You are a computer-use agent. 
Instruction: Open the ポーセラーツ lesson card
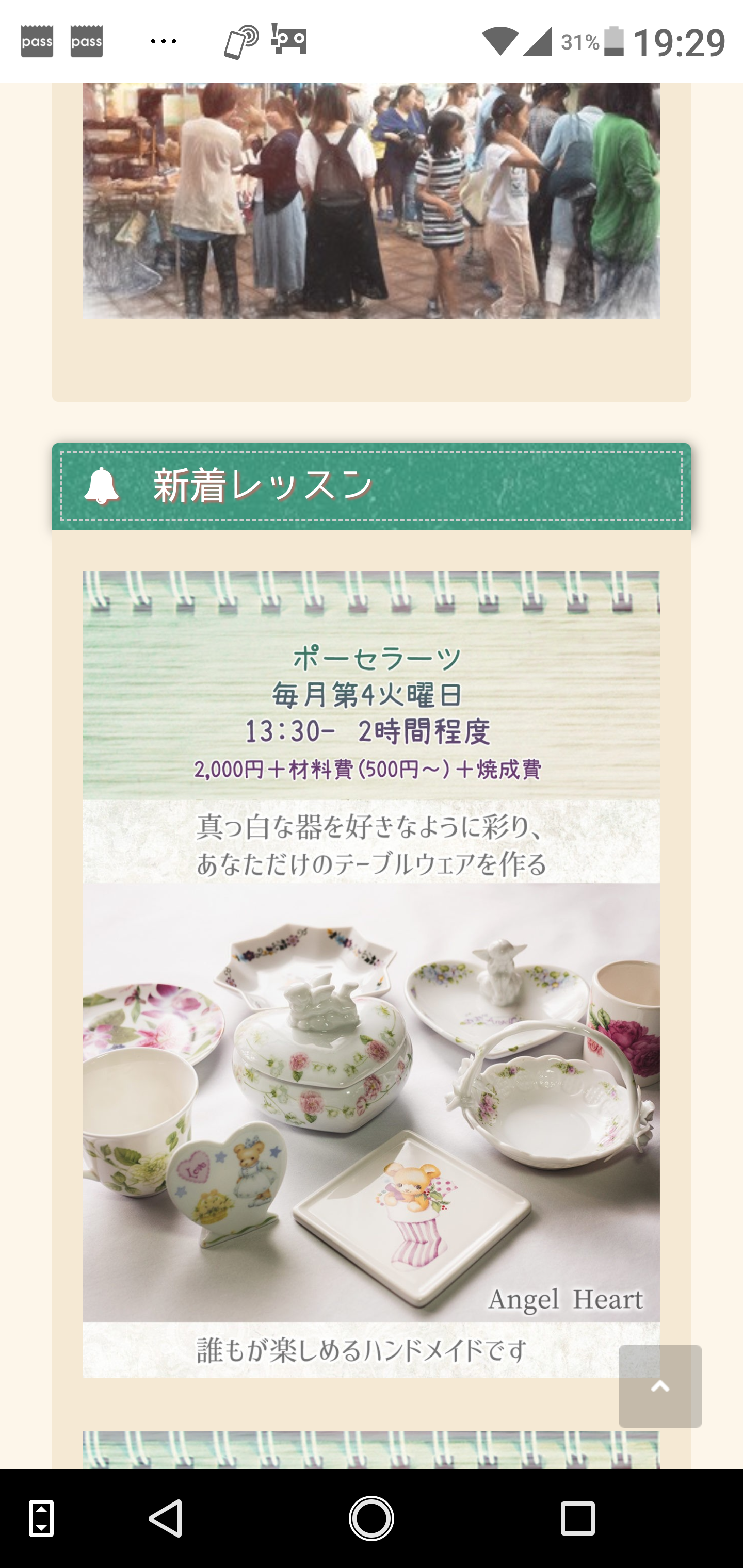tap(371, 974)
